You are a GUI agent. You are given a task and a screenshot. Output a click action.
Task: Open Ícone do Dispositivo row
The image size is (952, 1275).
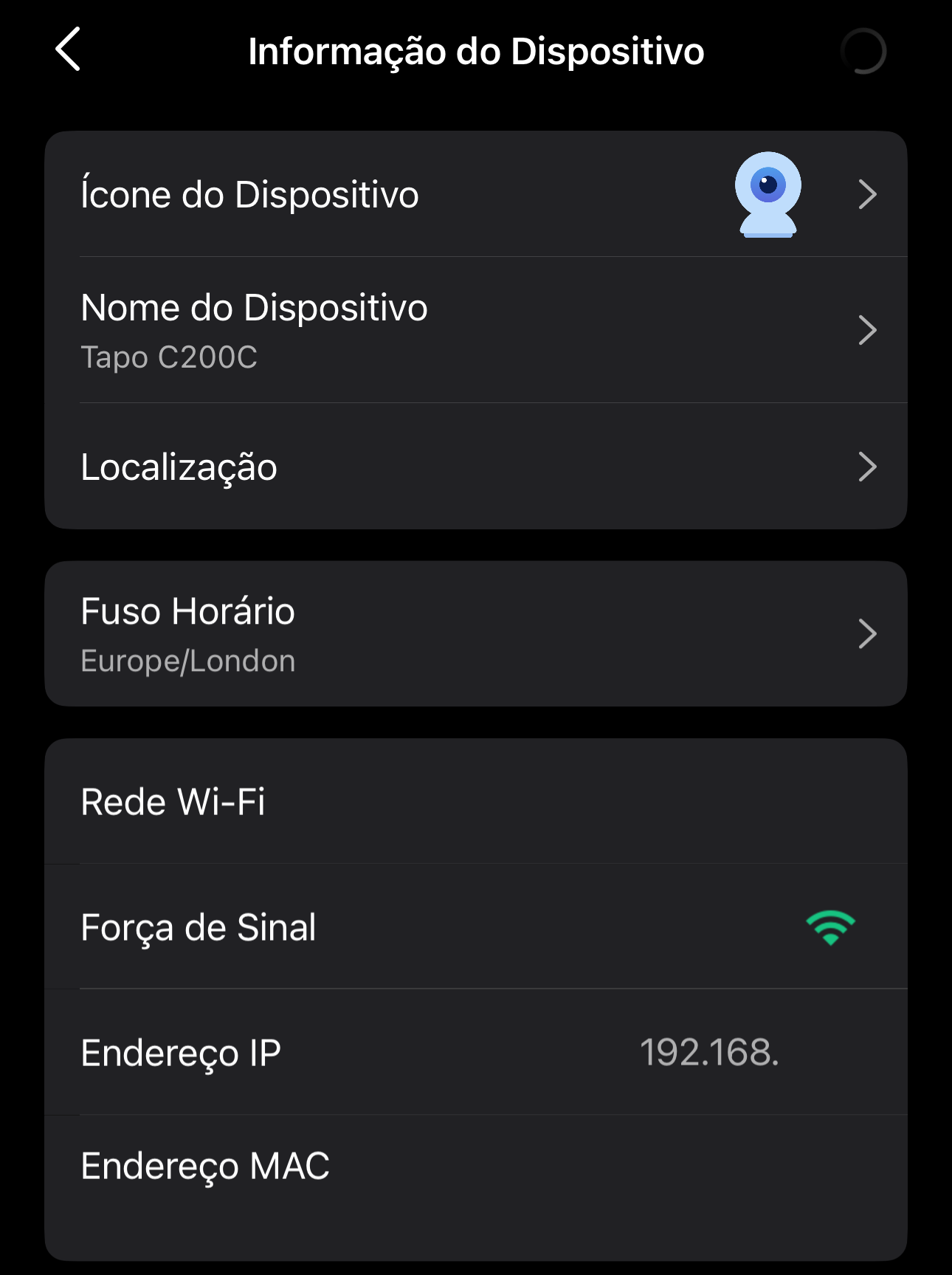pyautogui.click(x=475, y=195)
